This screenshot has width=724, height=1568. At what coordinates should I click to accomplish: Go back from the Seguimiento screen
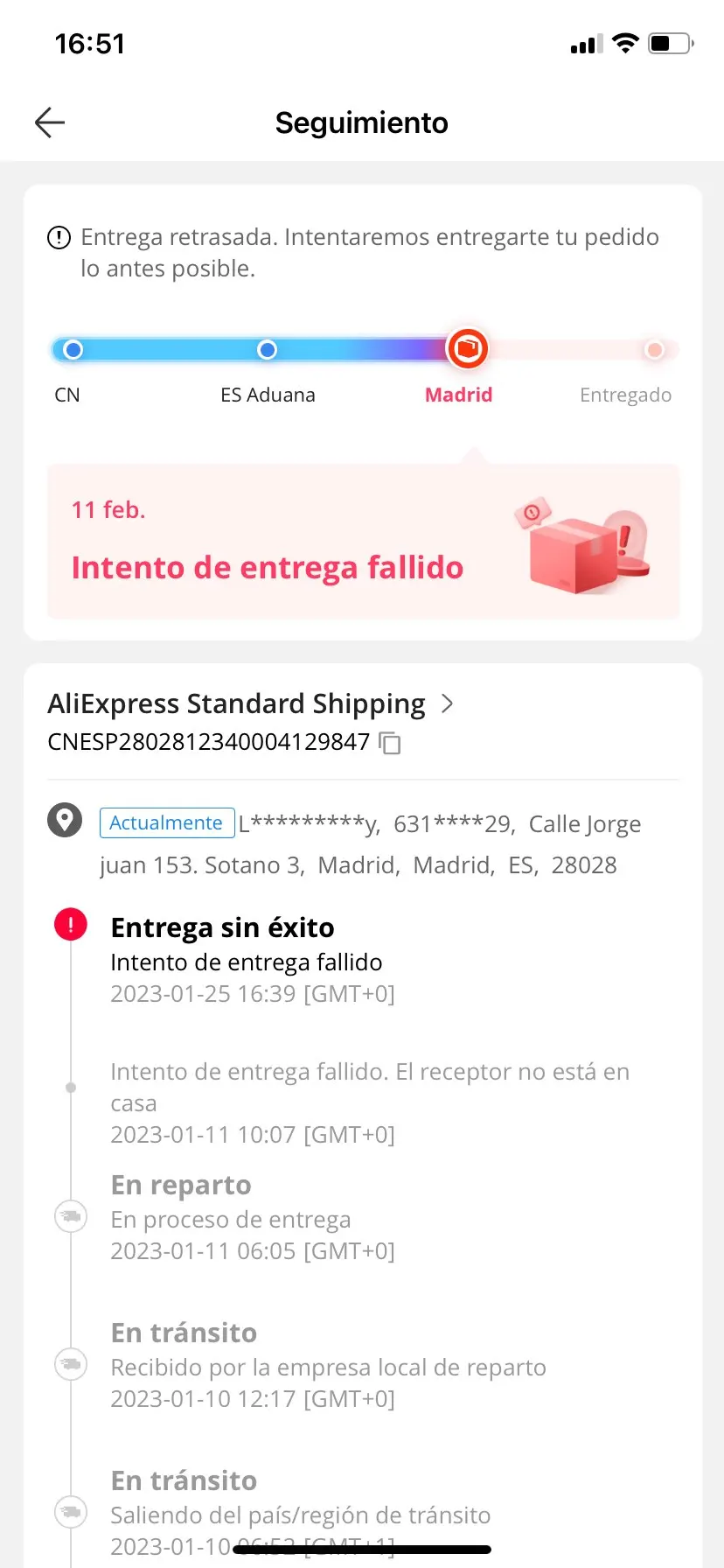pyautogui.click(x=50, y=122)
